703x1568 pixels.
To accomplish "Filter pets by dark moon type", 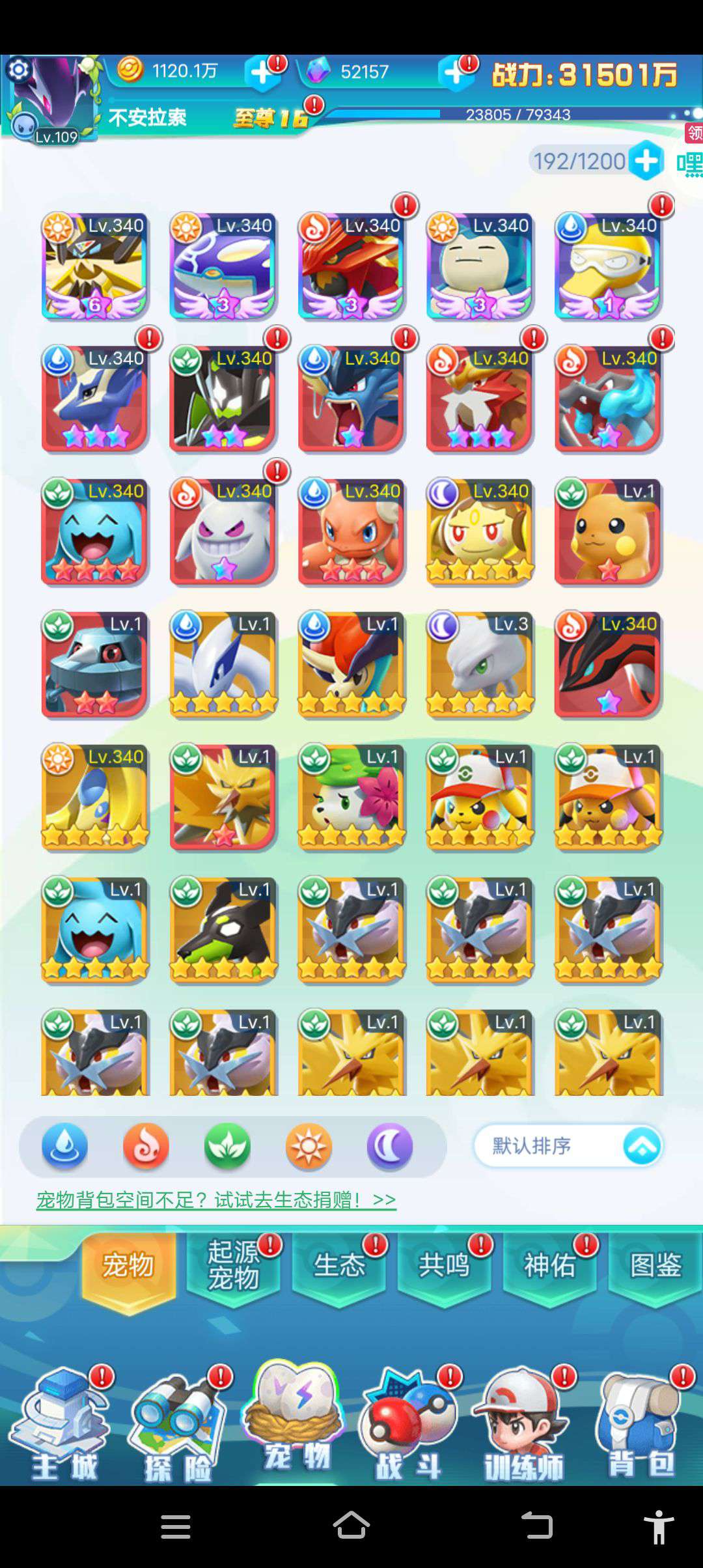I will pyautogui.click(x=390, y=1147).
